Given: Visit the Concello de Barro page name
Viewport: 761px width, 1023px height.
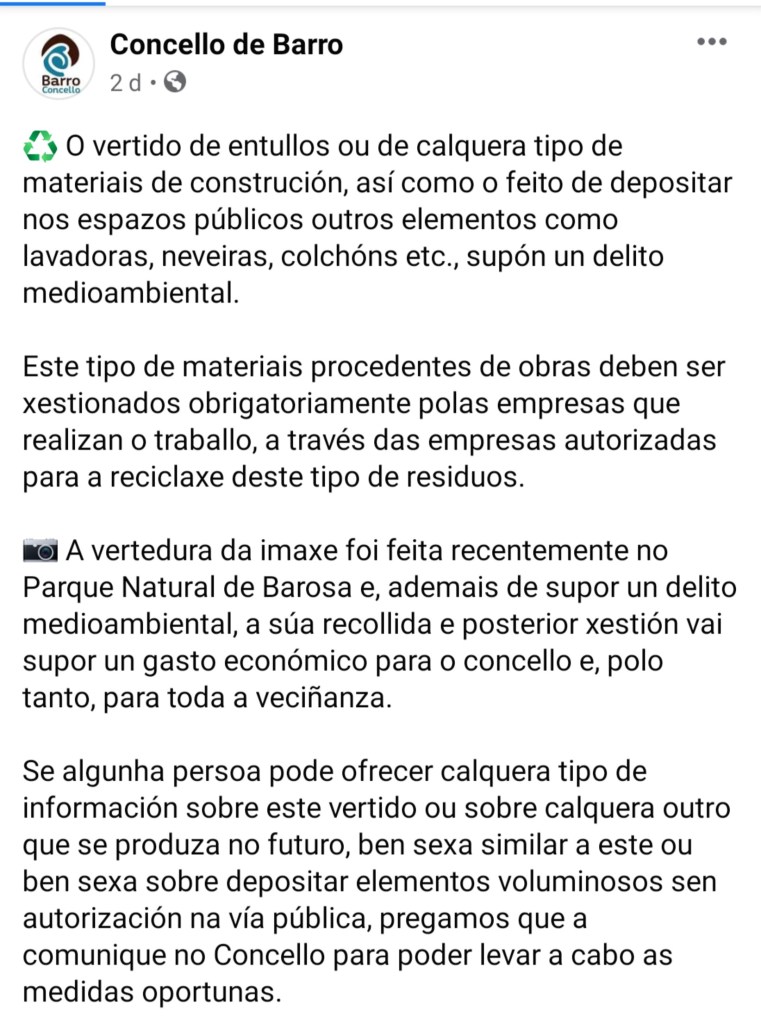Looking at the screenshot, I should click(x=226, y=44).
